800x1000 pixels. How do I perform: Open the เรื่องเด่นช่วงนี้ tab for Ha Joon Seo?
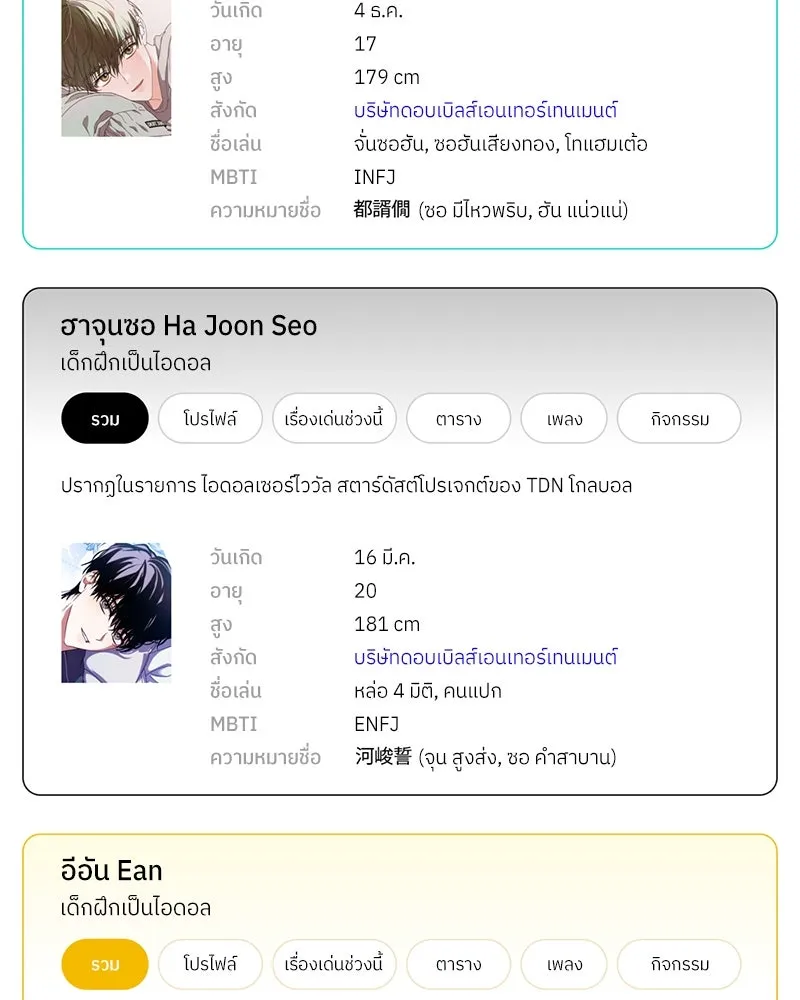point(334,418)
